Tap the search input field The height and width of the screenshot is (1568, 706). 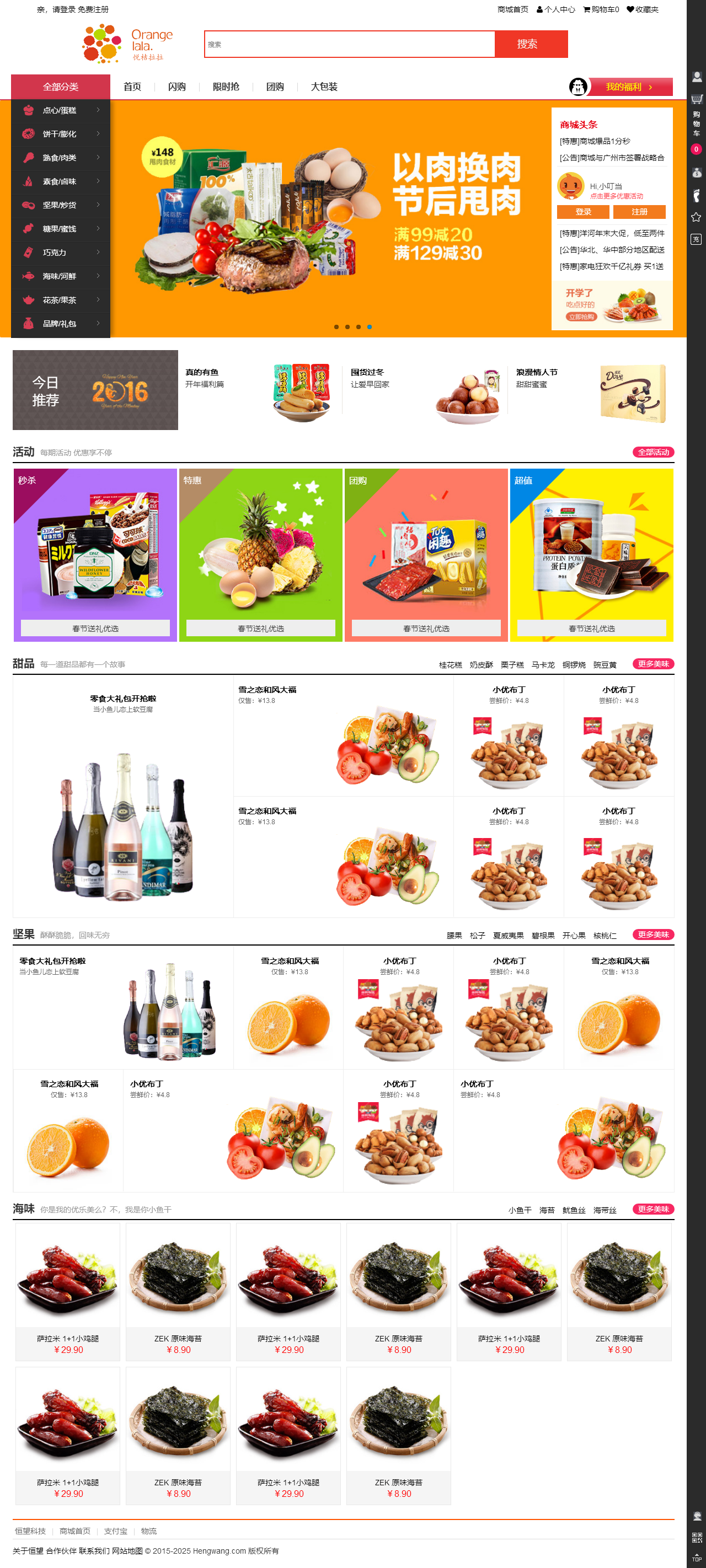(349, 45)
